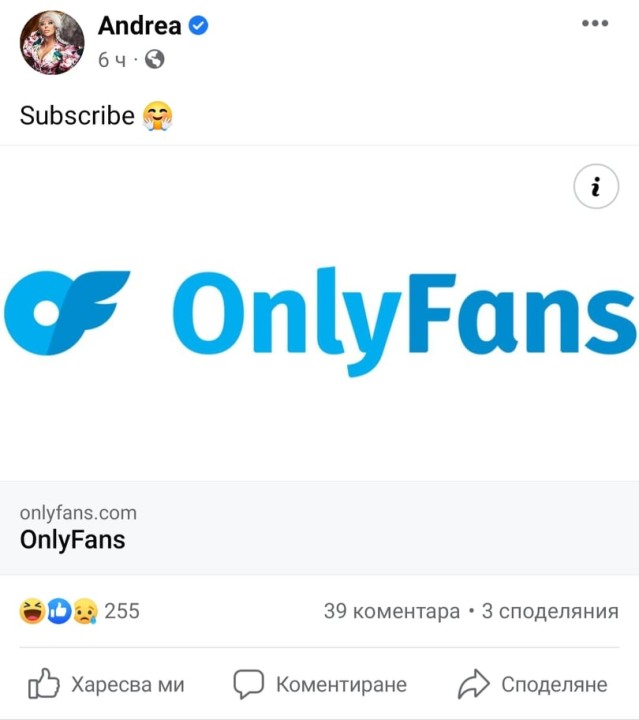The image size is (639, 720).
Task: Open the post's three-dot options menu
Action: coord(595,24)
